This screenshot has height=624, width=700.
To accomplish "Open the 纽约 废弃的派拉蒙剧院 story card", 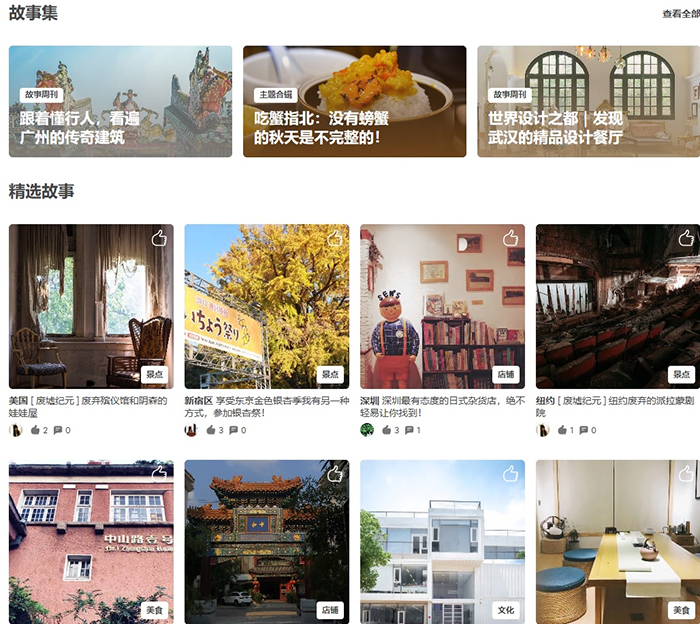I will pyautogui.click(x=618, y=306).
